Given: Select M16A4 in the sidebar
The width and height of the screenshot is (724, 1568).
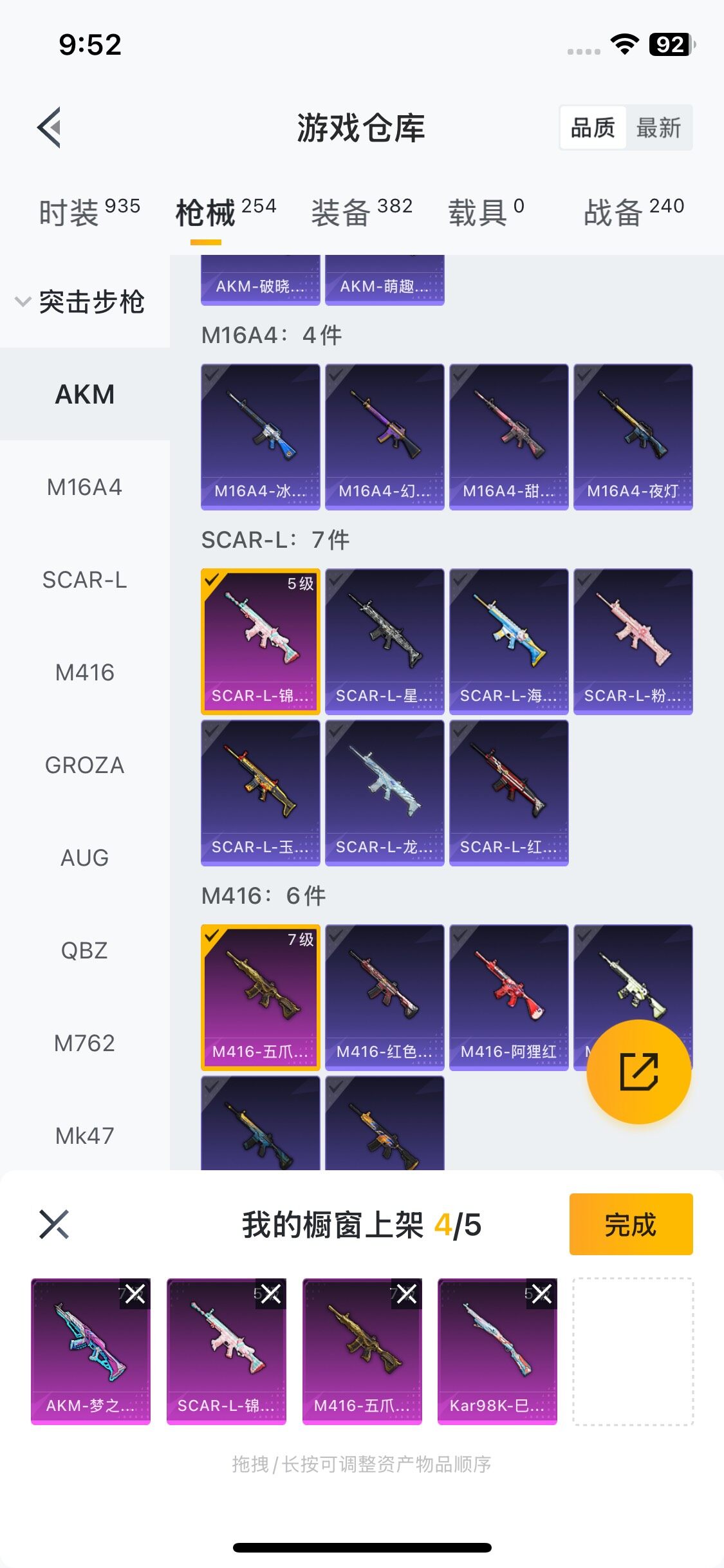Looking at the screenshot, I should click(84, 487).
